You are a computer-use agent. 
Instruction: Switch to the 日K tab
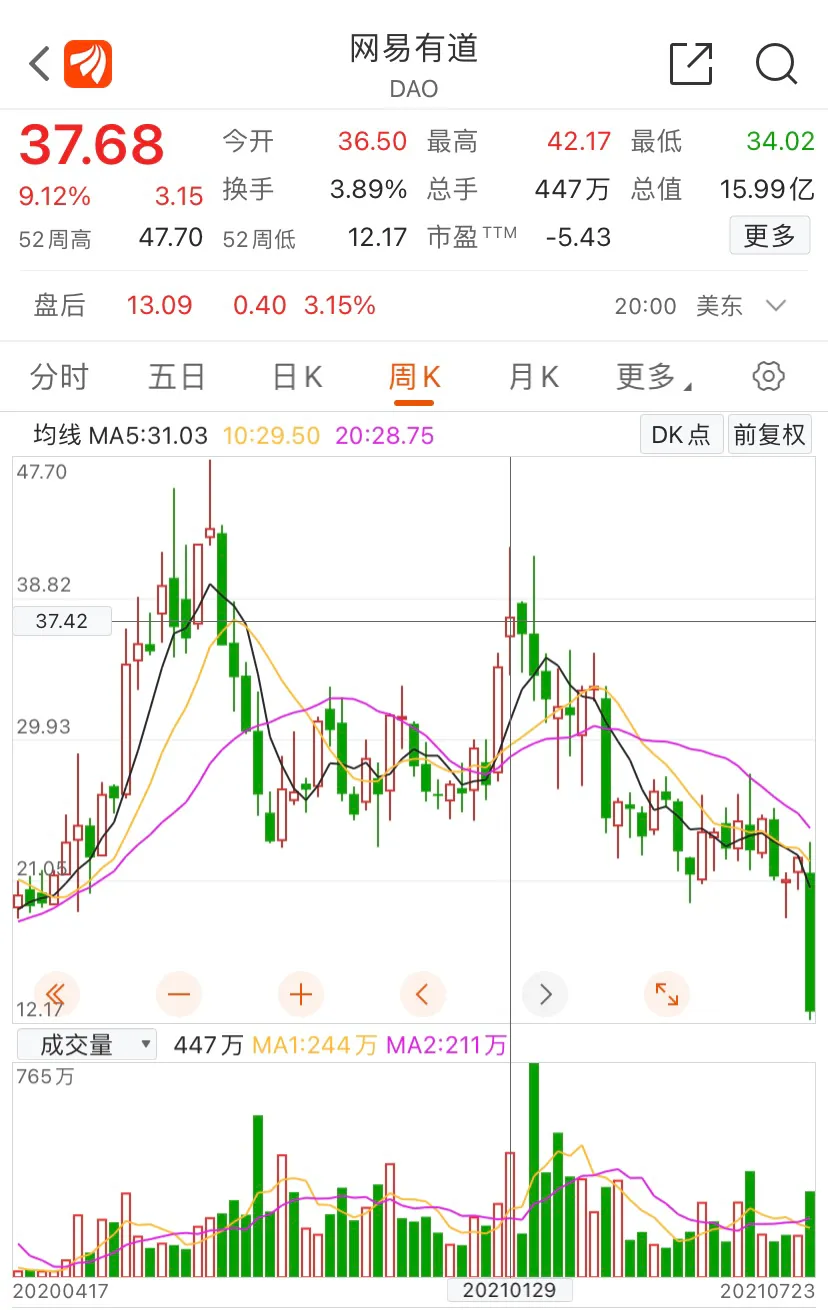click(x=297, y=377)
